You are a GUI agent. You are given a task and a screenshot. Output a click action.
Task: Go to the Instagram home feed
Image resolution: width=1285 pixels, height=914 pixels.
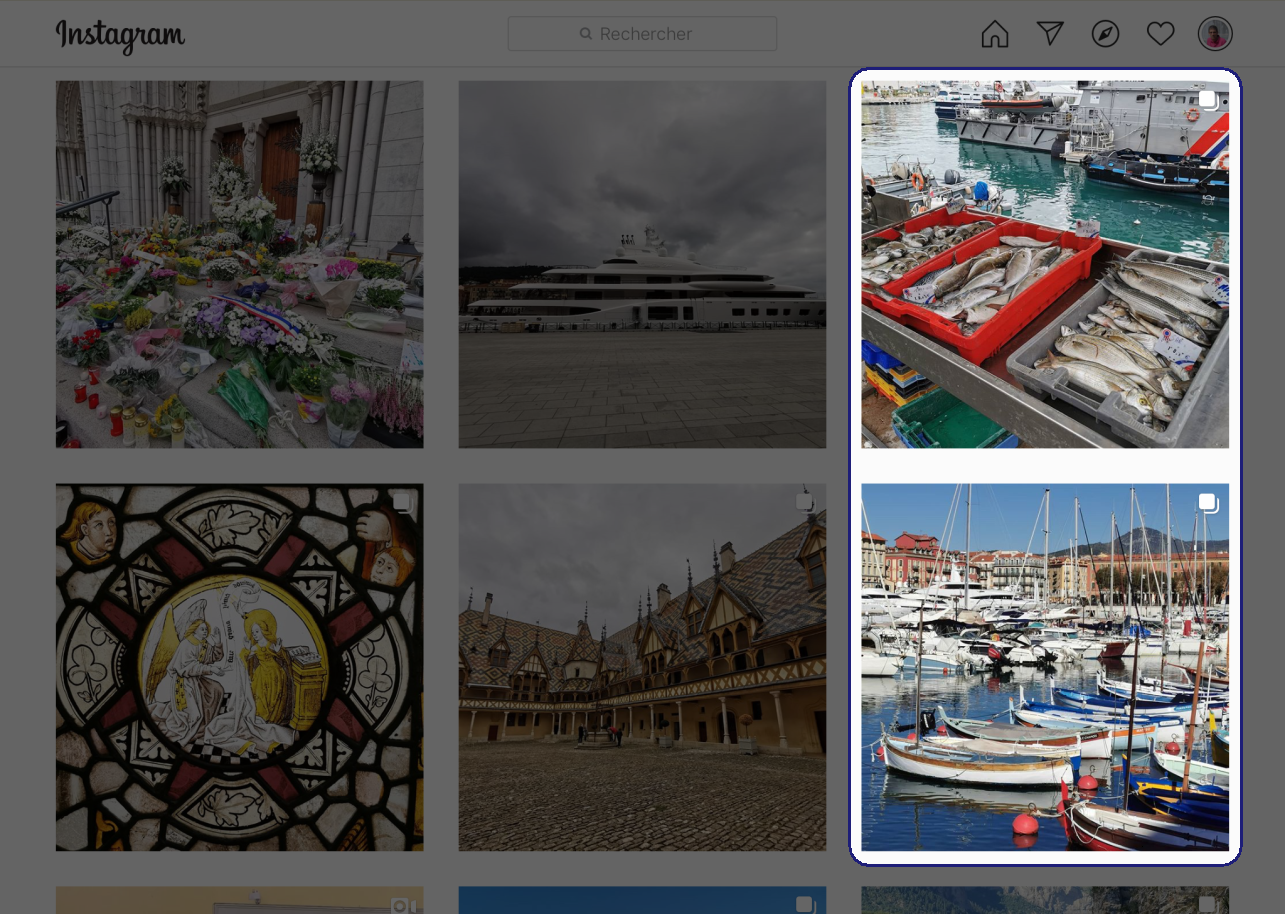995,34
